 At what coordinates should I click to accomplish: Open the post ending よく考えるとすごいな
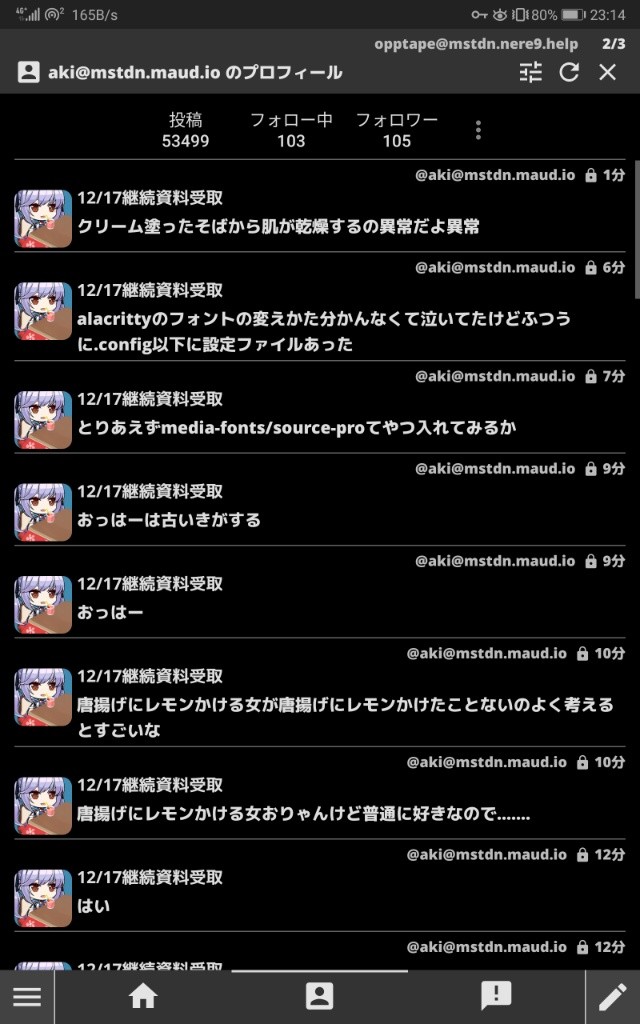[x=344, y=717]
